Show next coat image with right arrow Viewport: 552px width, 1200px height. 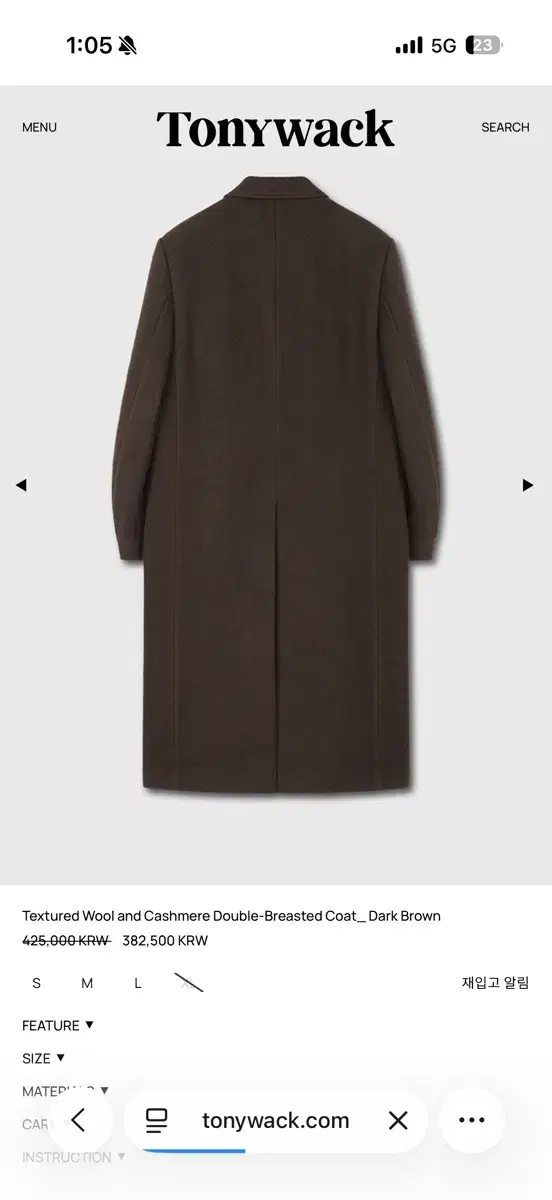pos(528,485)
